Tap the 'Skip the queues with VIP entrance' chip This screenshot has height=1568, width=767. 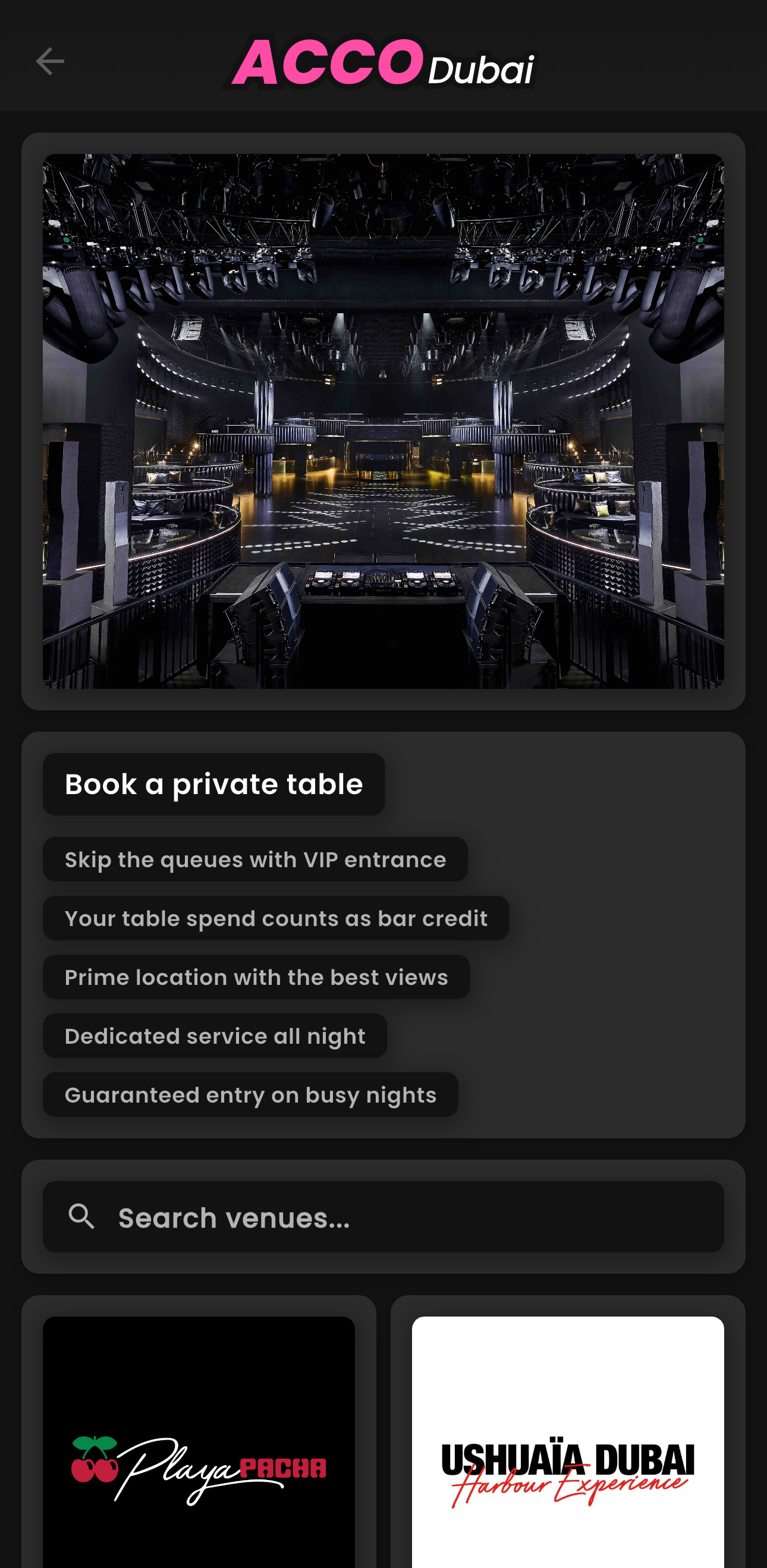(x=255, y=859)
